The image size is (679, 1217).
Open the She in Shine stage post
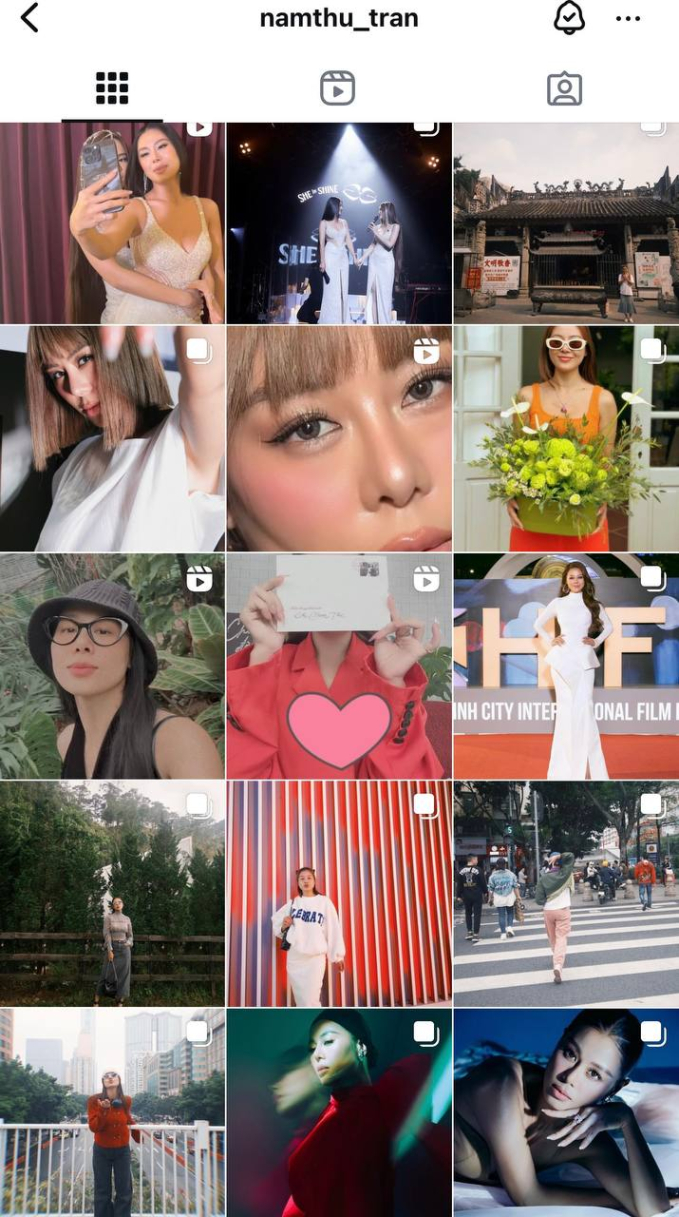(x=339, y=222)
